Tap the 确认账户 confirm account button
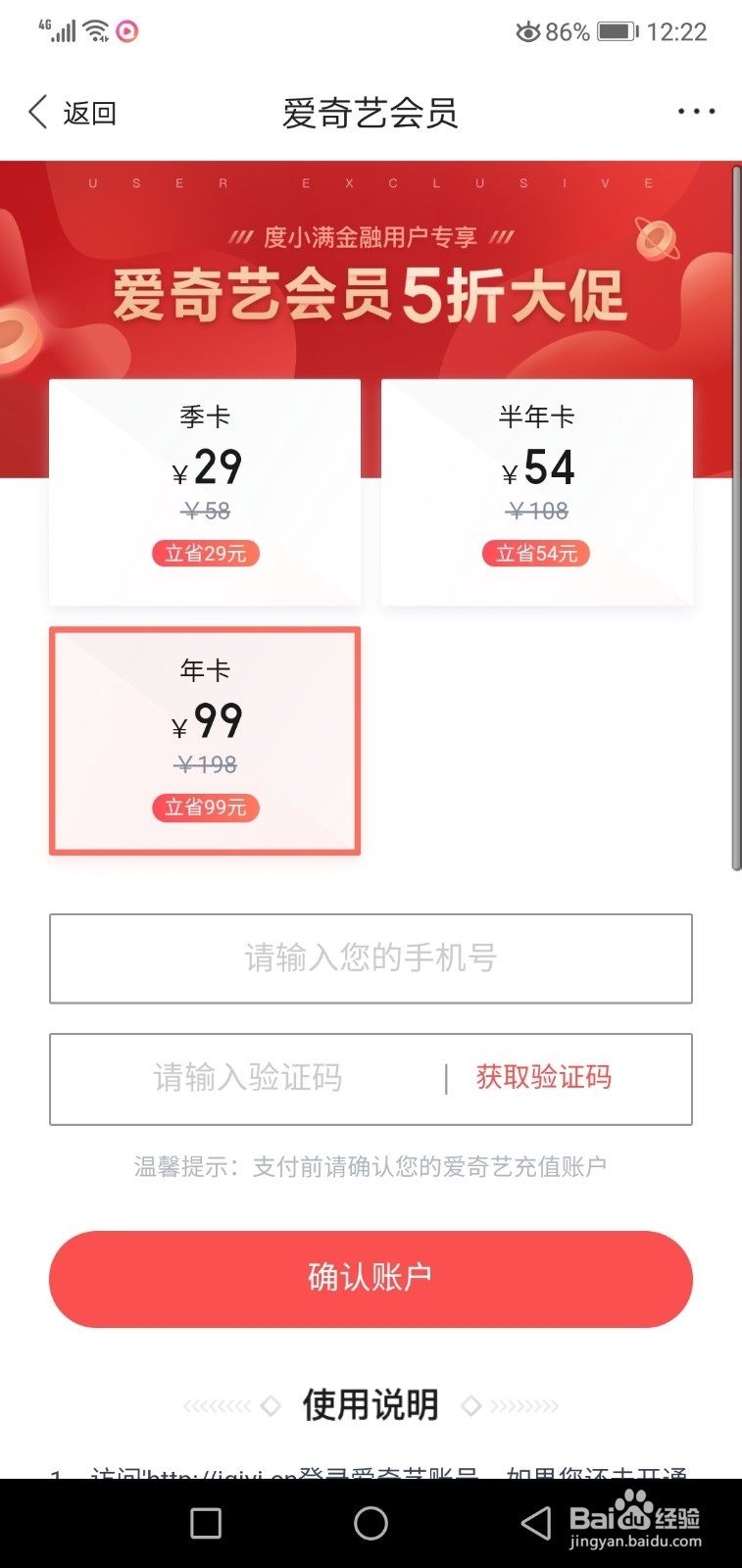The image size is (742, 1568). pos(371,1278)
